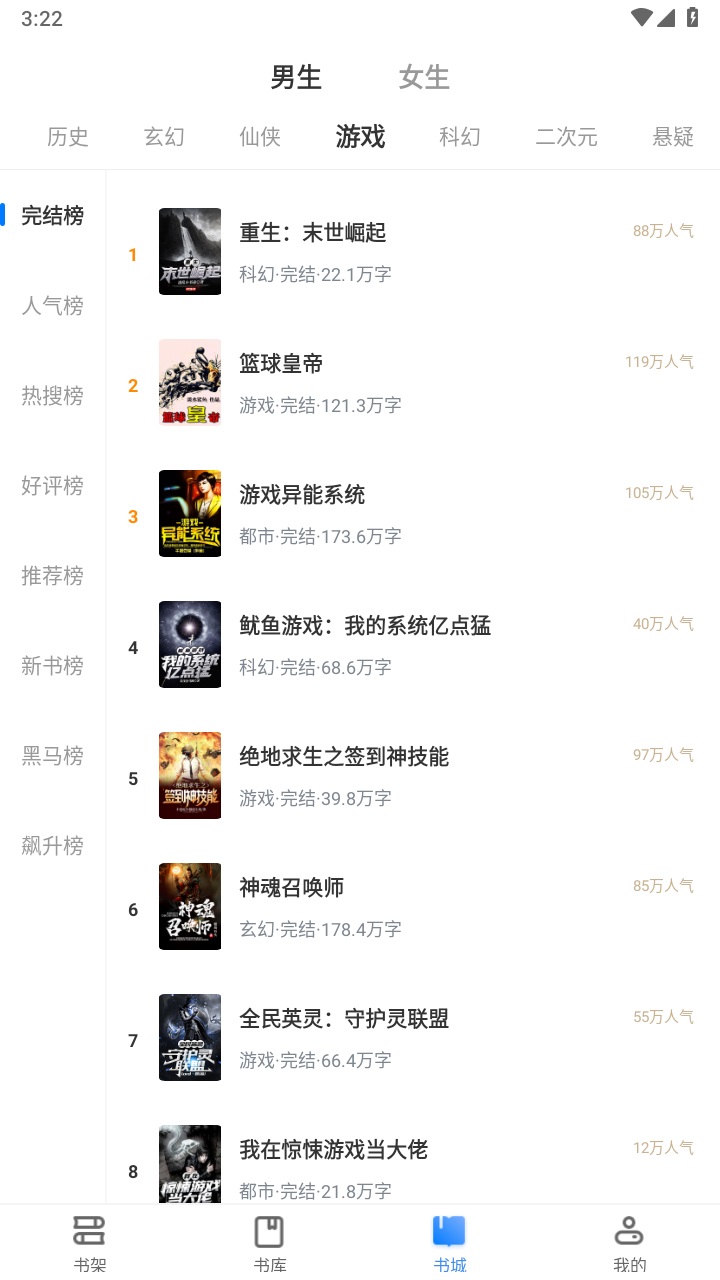The image size is (720, 1280).
Task: Tap the title 全民英灵：守护灵联盟
Action: (x=344, y=1020)
